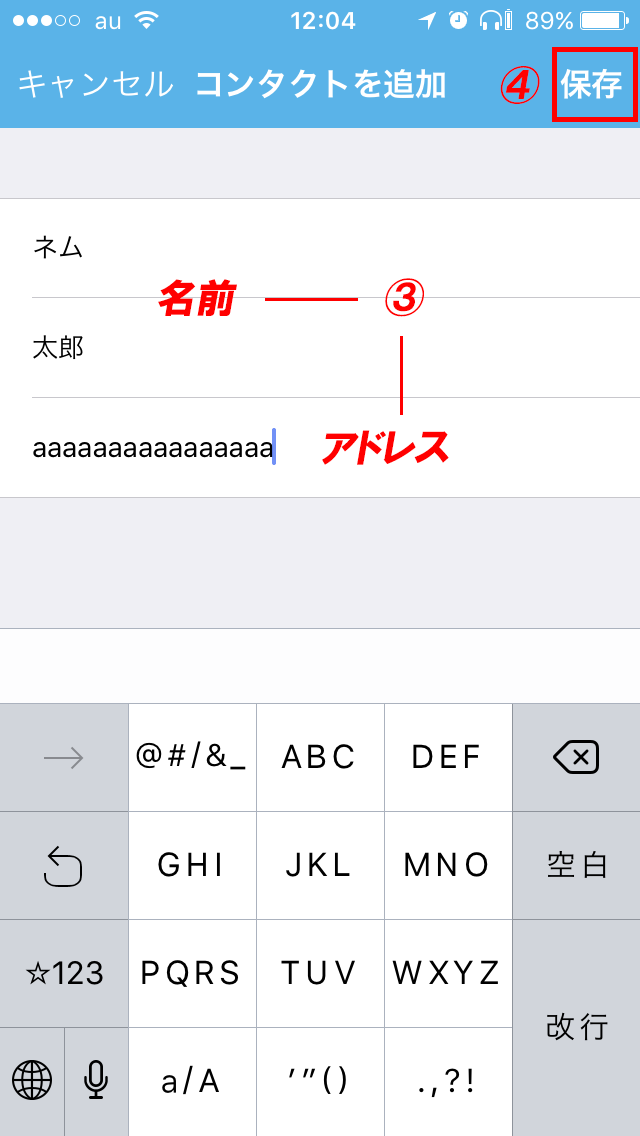Cancel adding the contact with キャンセル
This screenshot has width=640, height=1136.
click(95, 85)
